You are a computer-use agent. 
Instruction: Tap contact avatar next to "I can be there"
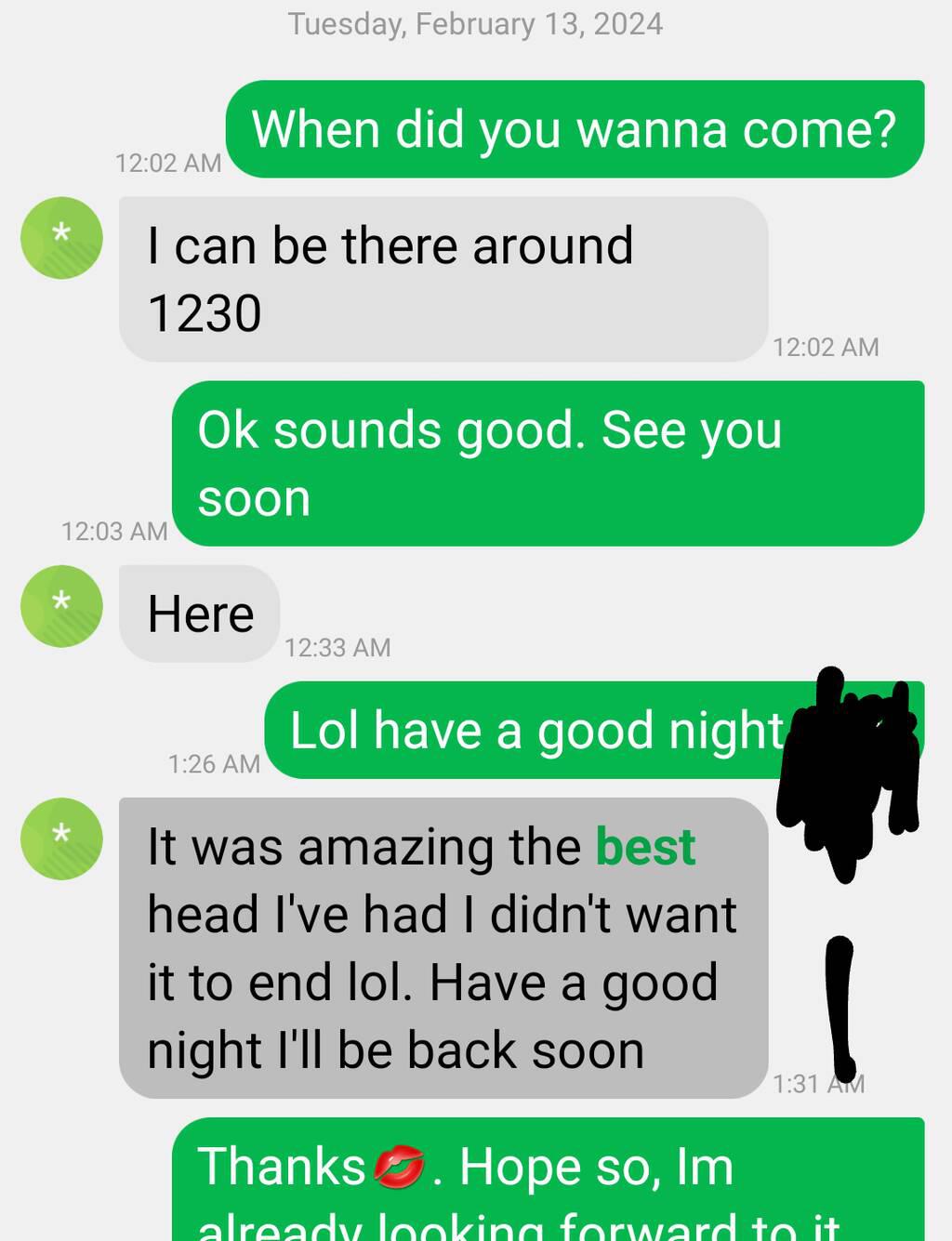(61, 238)
